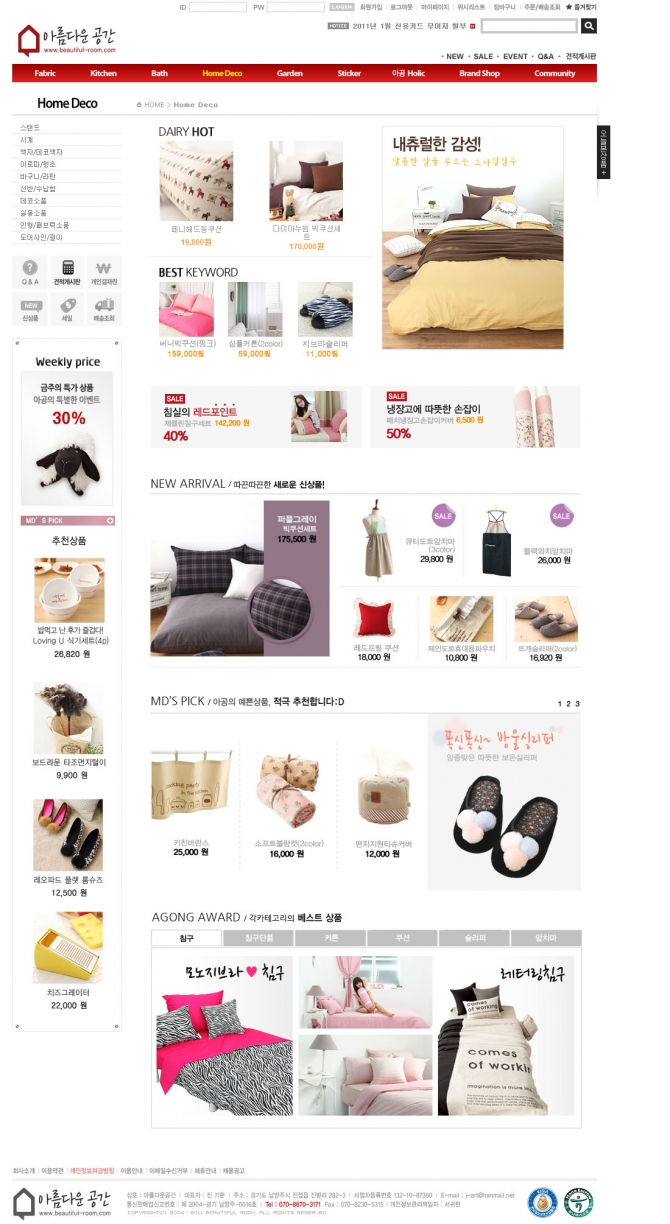The height and width of the screenshot is (1224, 670).
Task: Open the 지브라슬리퍼 product tile
Action: coord(325,310)
